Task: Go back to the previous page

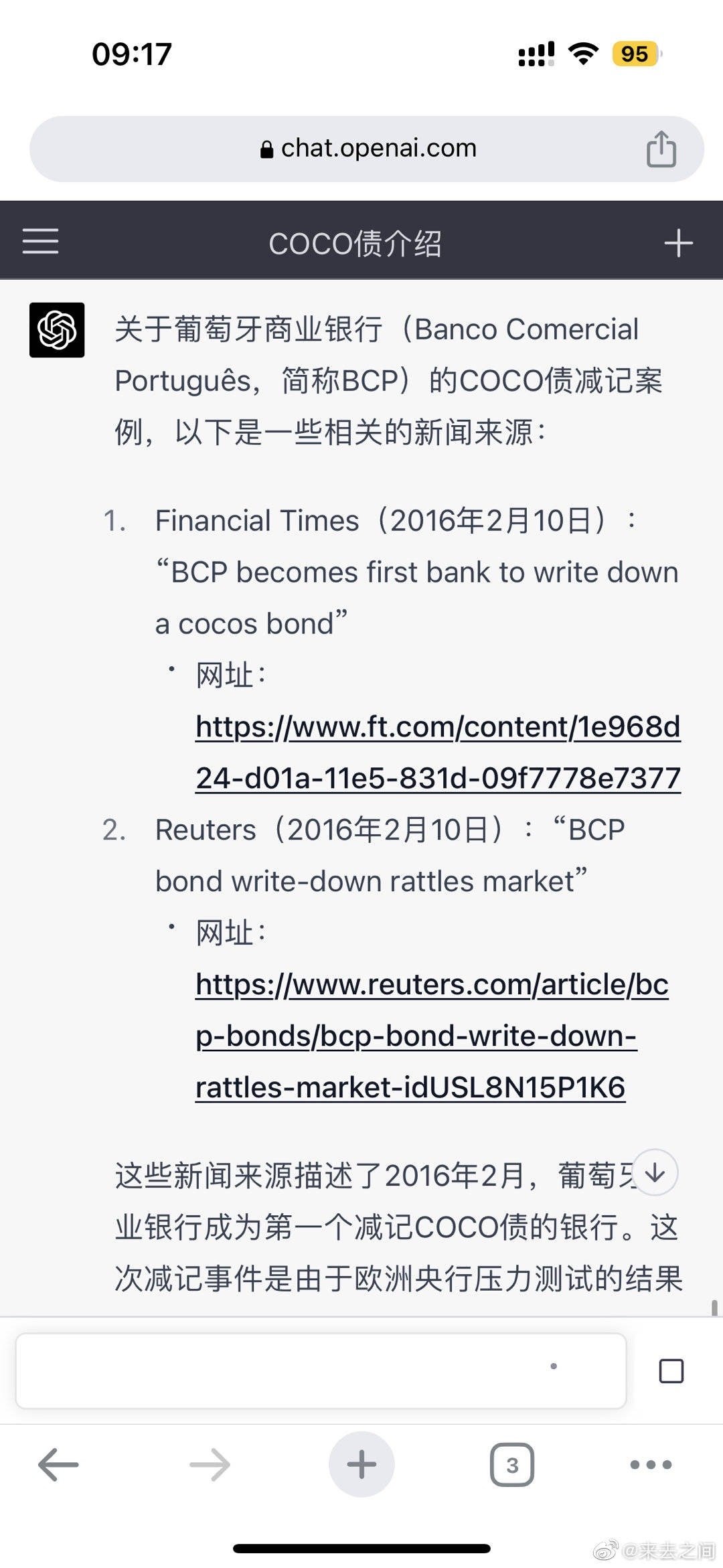Action: (x=58, y=1465)
